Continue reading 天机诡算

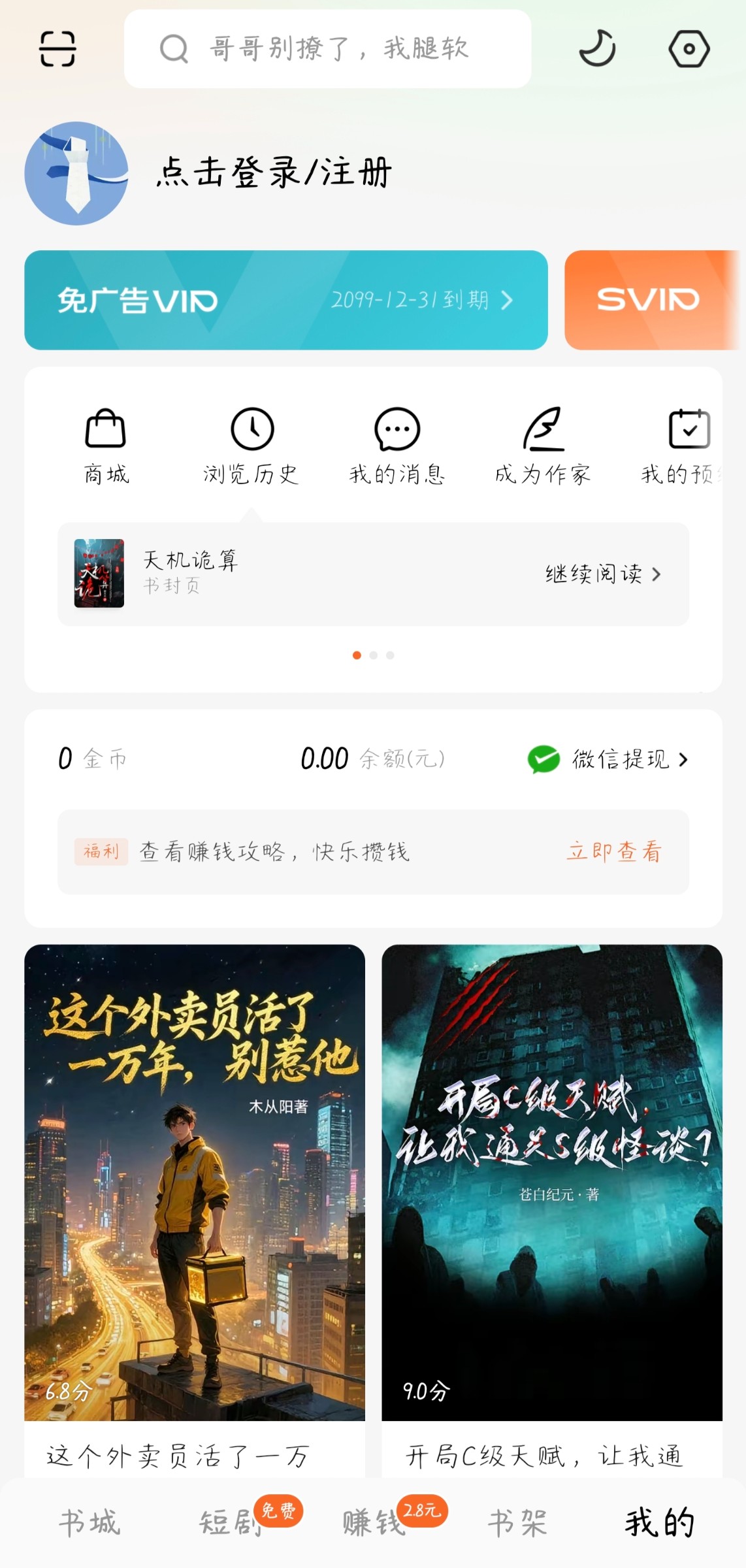click(x=602, y=574)
